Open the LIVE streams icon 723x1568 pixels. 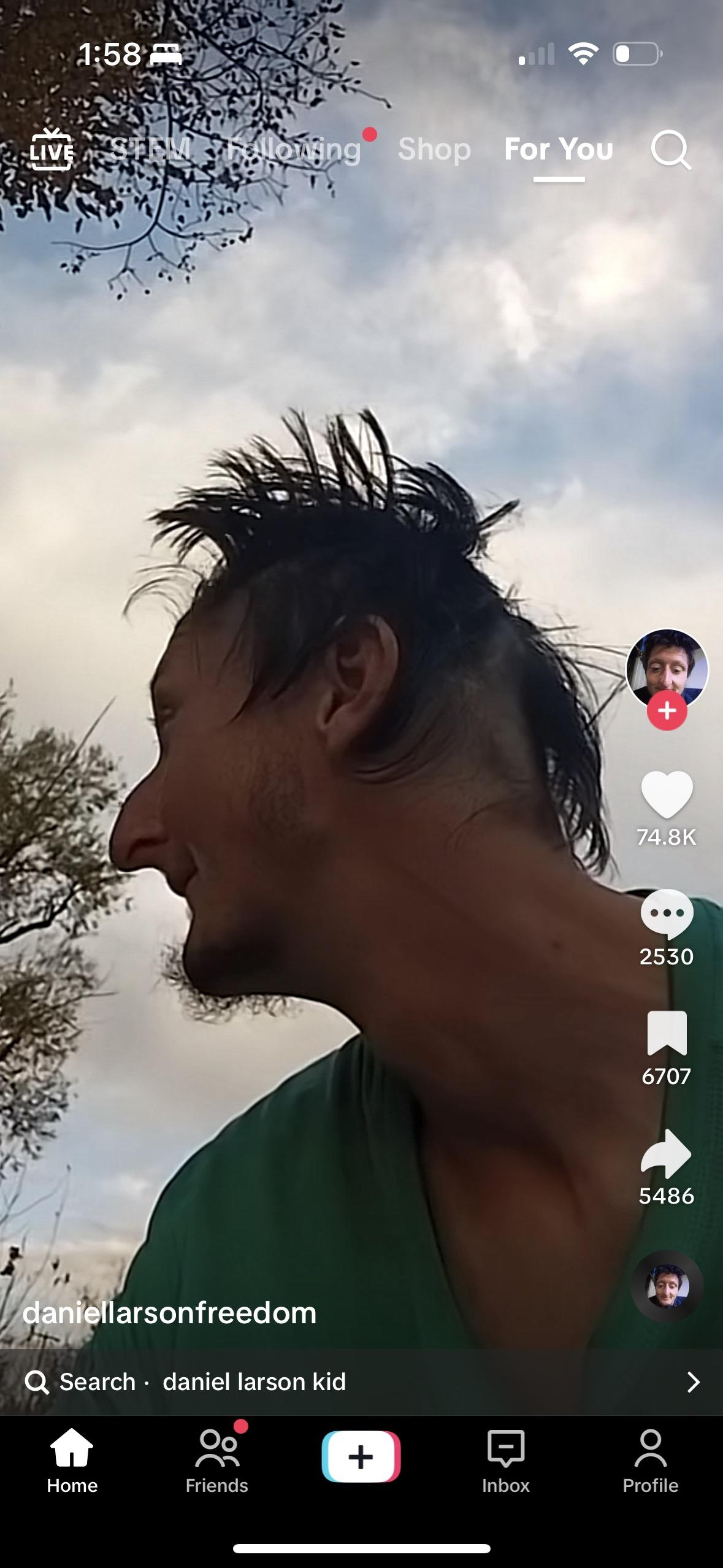click(52, 149)
